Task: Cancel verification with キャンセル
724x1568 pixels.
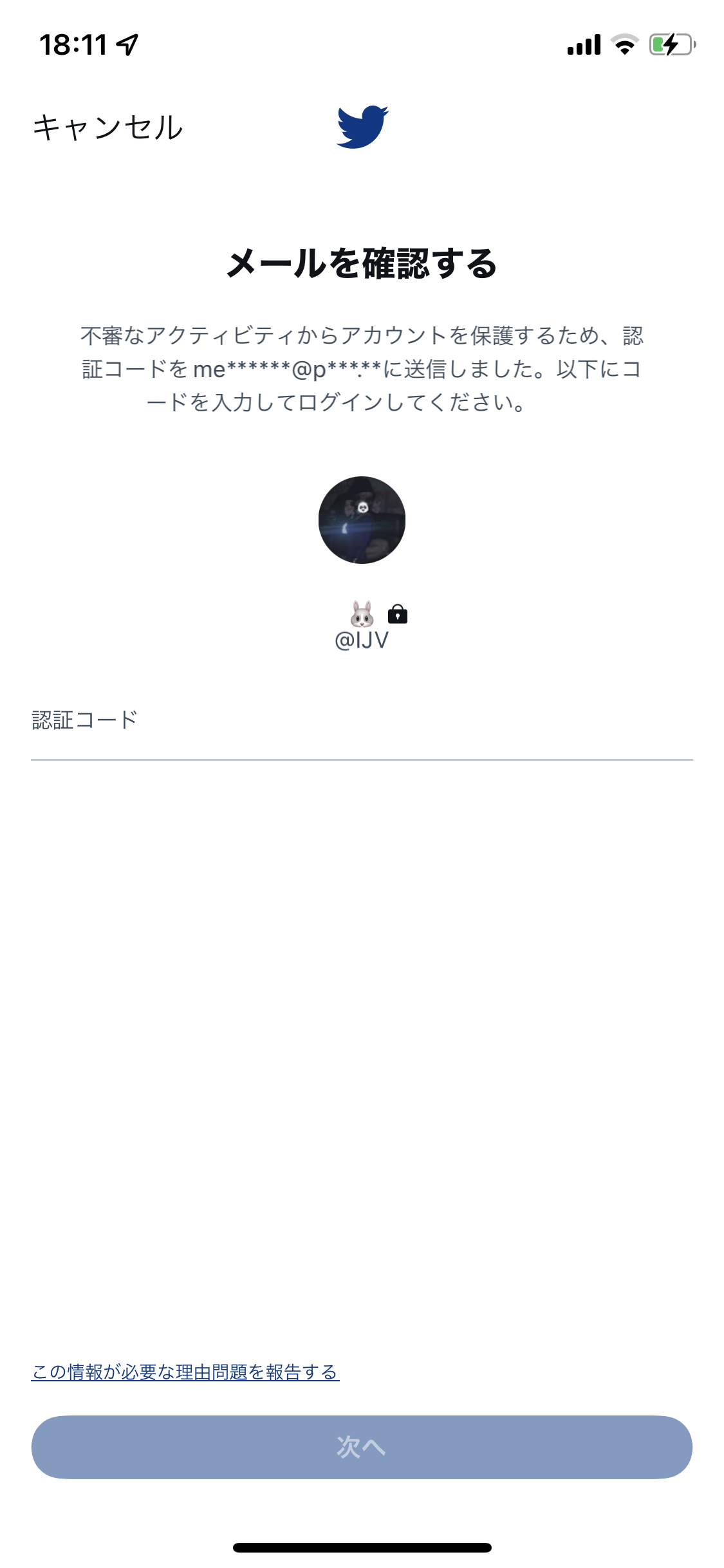Action: click(x=109, y=126)
